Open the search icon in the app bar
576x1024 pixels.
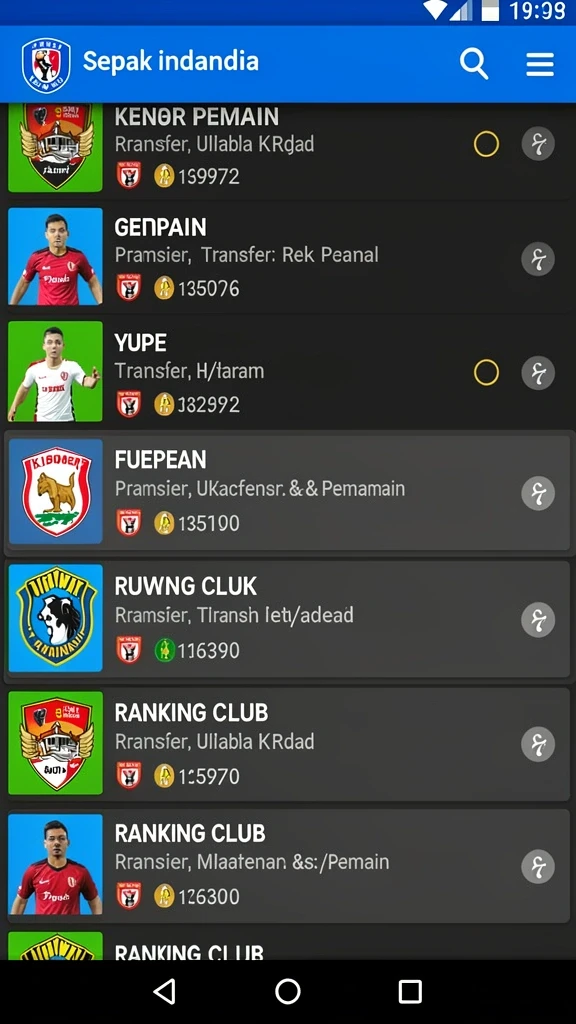474,63
